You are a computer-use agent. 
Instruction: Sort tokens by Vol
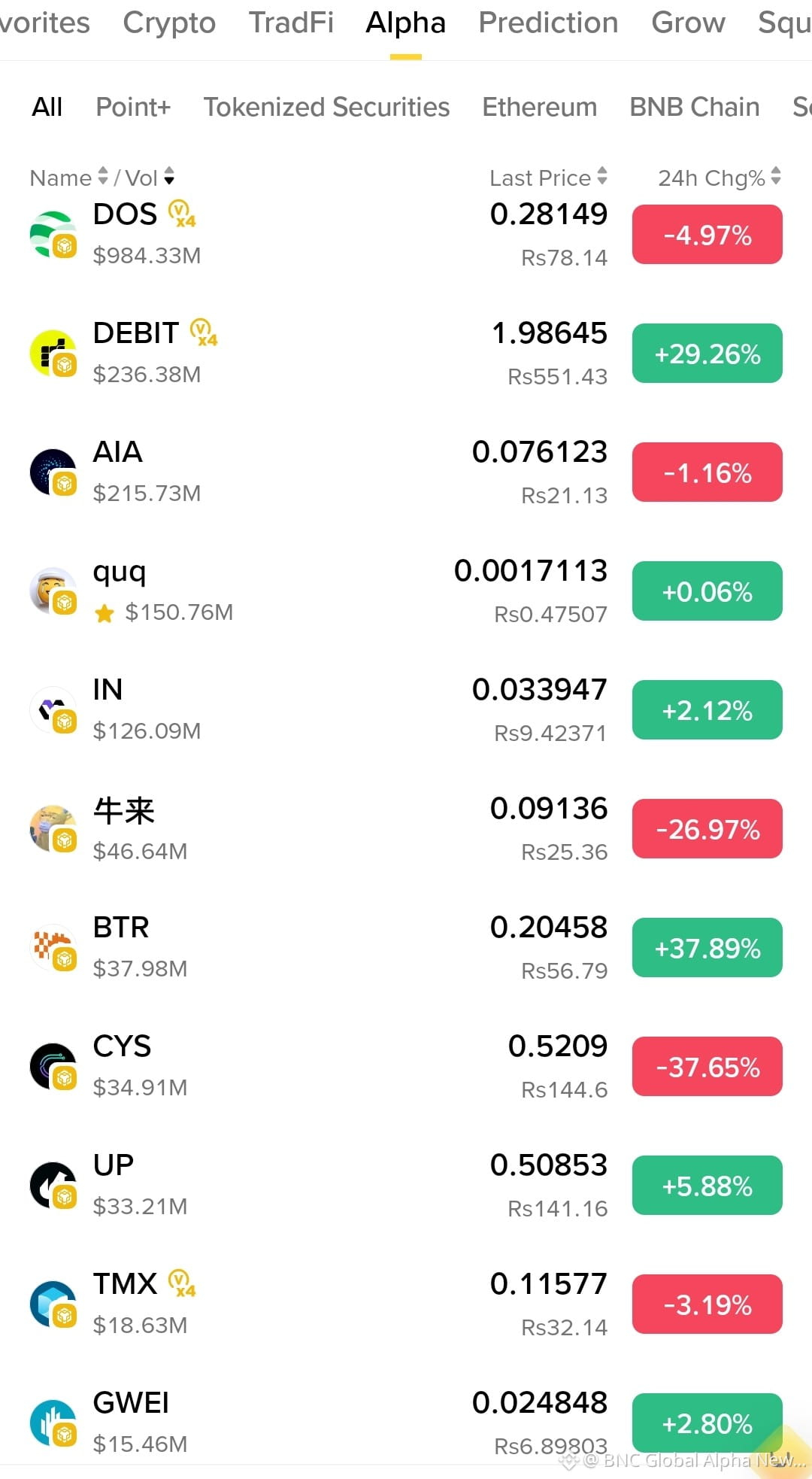150,178
